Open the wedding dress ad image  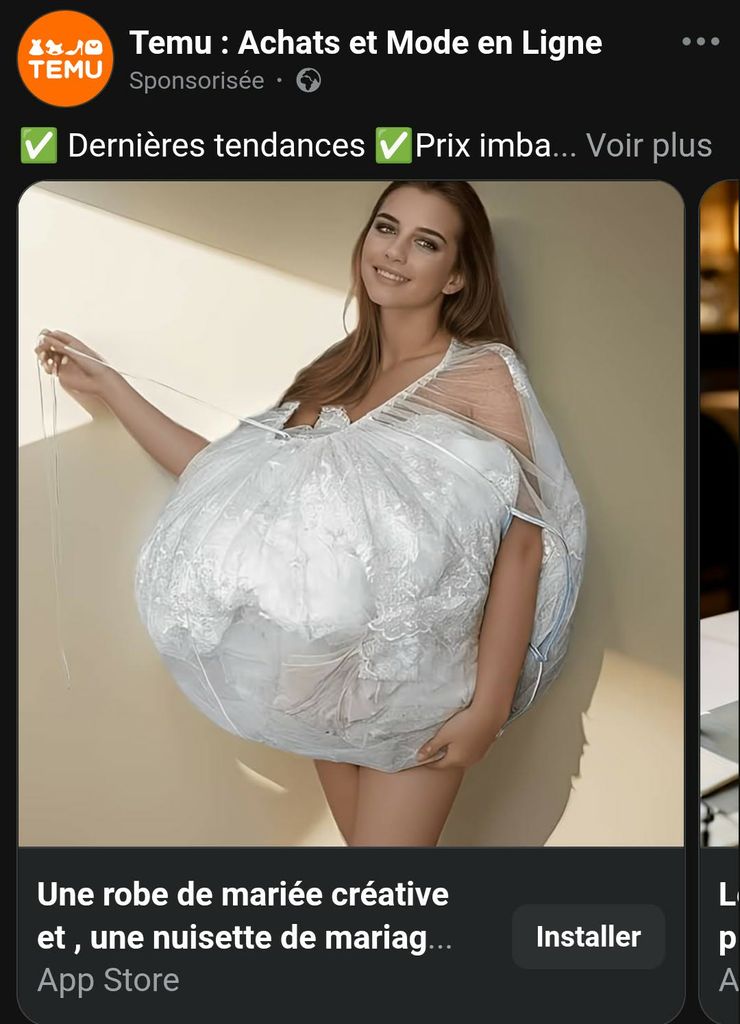tap(351, 513)
